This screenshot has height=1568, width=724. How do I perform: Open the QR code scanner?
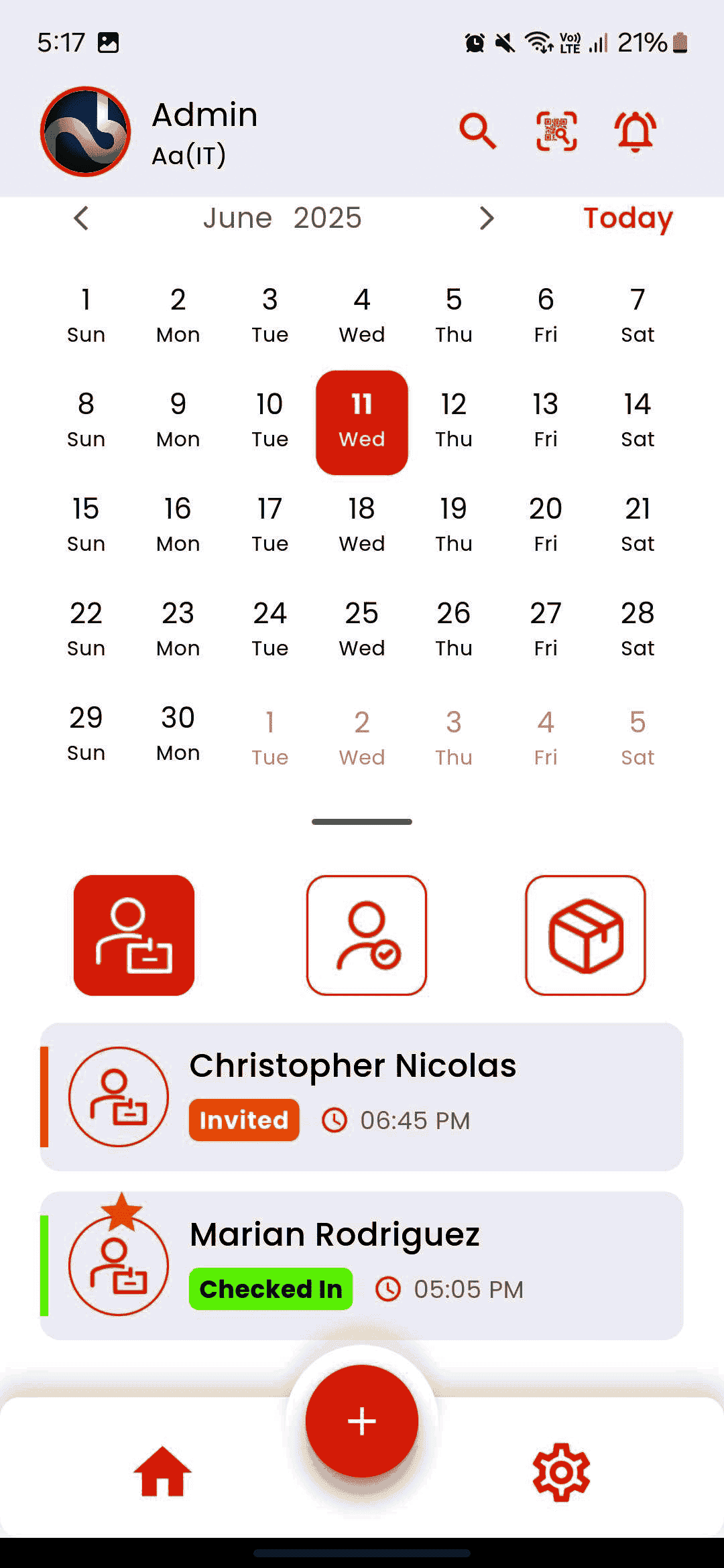click(556, 131)
